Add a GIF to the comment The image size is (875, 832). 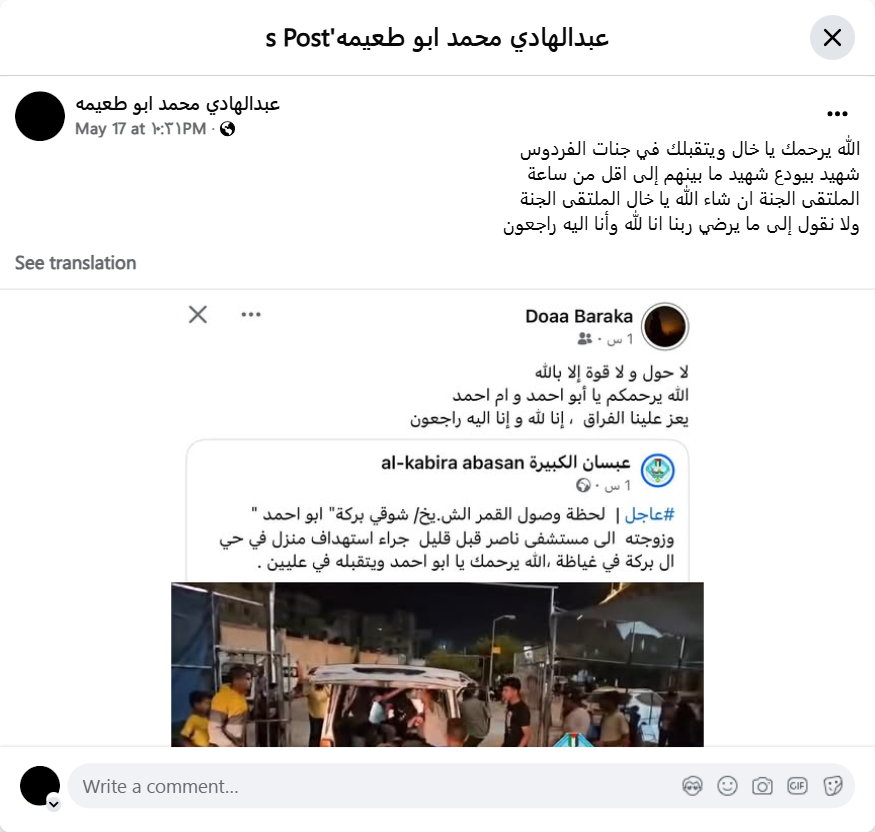click(x=797, y=786)
